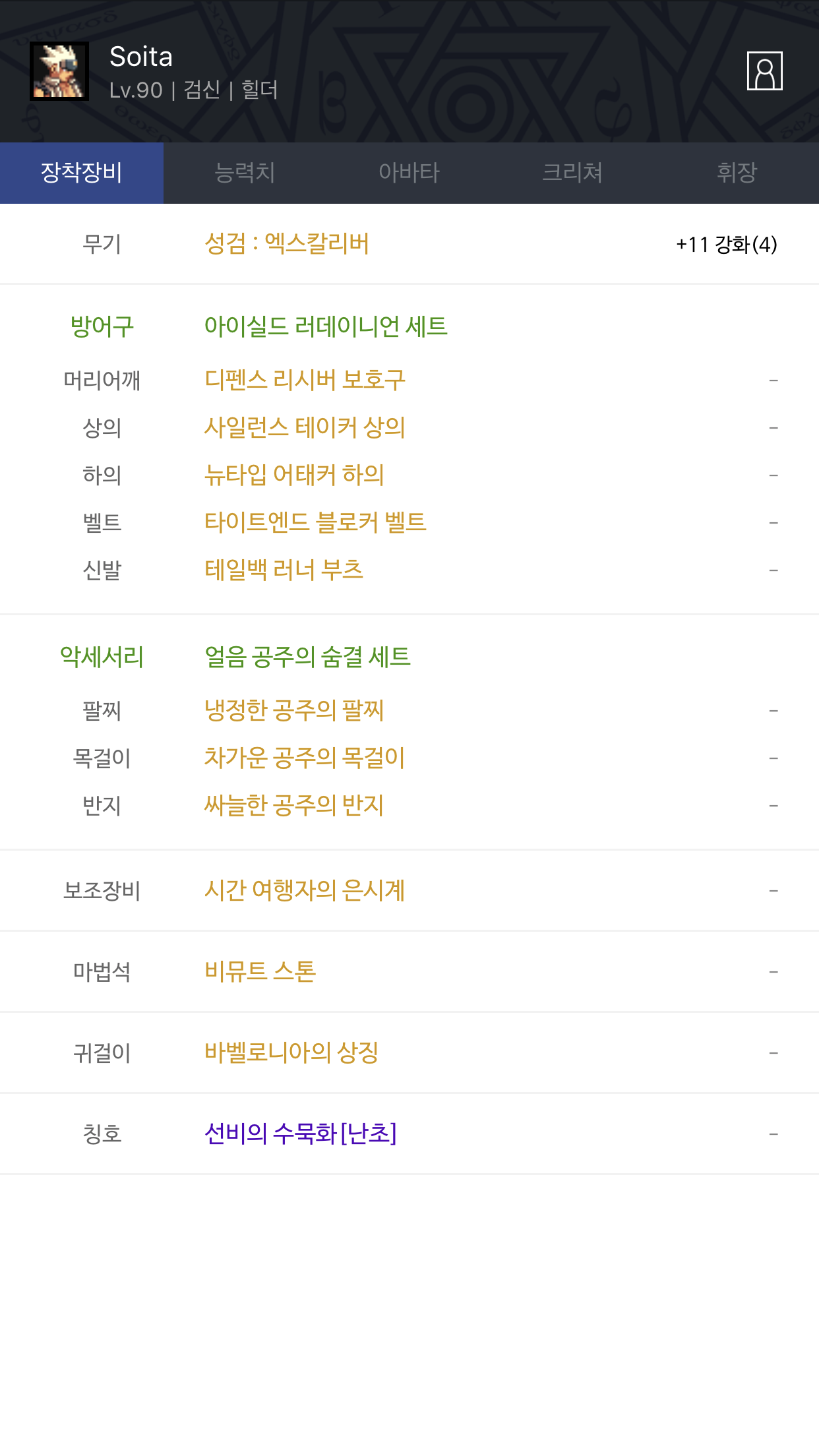This screenshot has width=819, height=1456.
Task: View 냉정한 공주의 팔찌 details
Action: [x=294, y=710]
